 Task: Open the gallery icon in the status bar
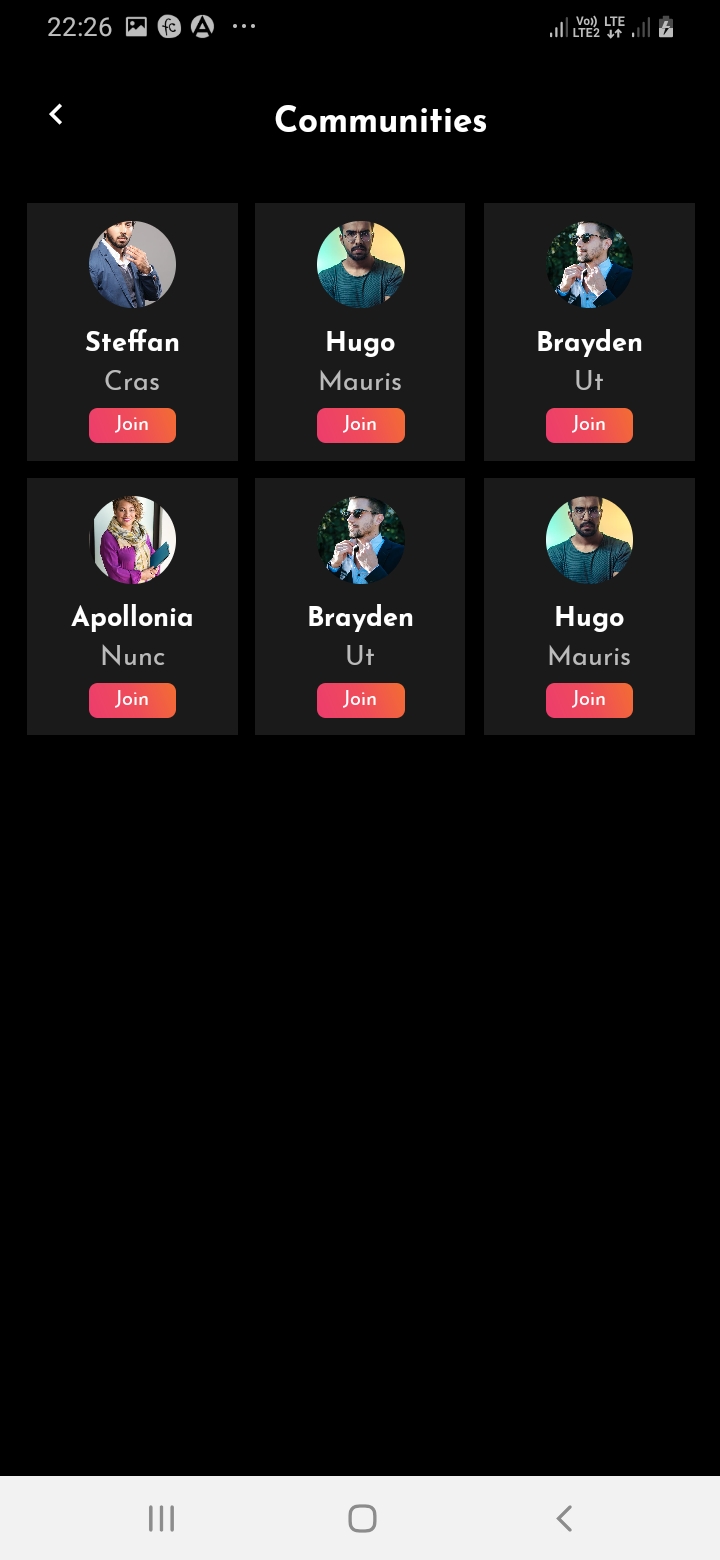coord(135,26)
